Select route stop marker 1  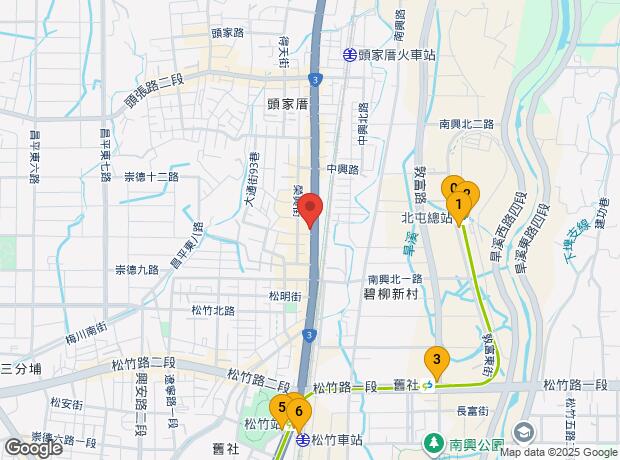459,205
